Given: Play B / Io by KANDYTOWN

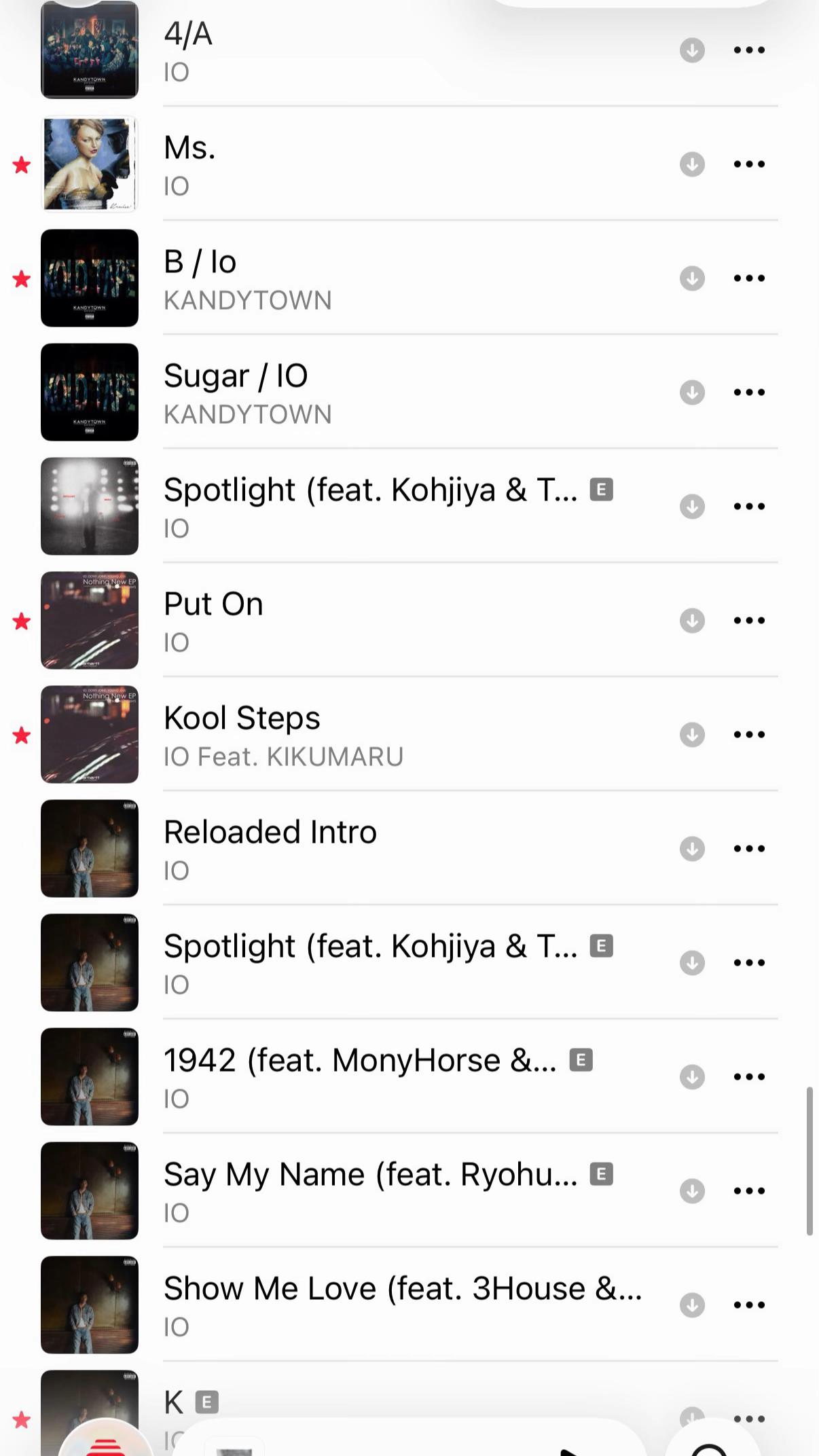Looking at the screenshot, I should 407,278.
